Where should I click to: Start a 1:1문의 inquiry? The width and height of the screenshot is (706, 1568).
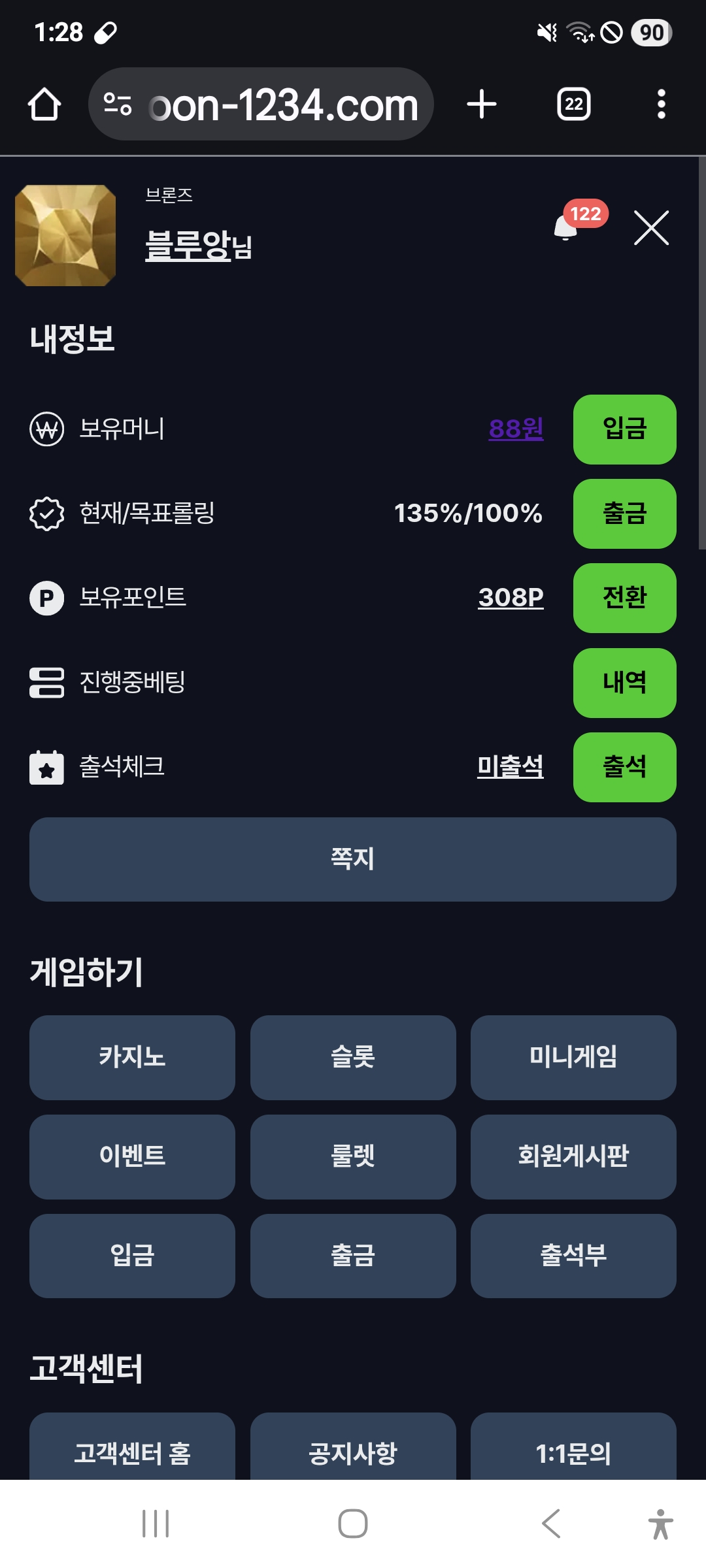[573, 1450]
